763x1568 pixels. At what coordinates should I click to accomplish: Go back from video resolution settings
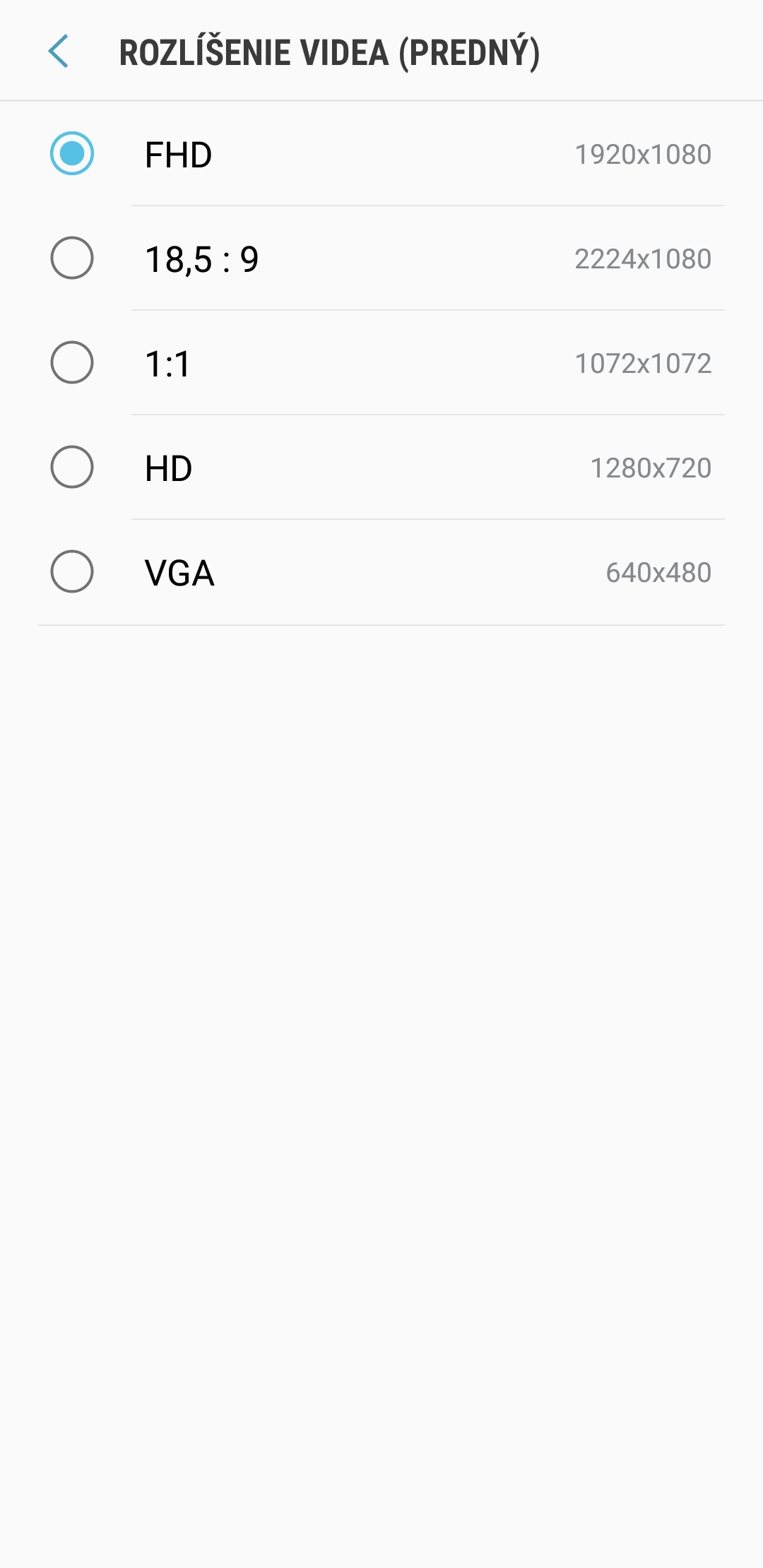coord(59,52)
